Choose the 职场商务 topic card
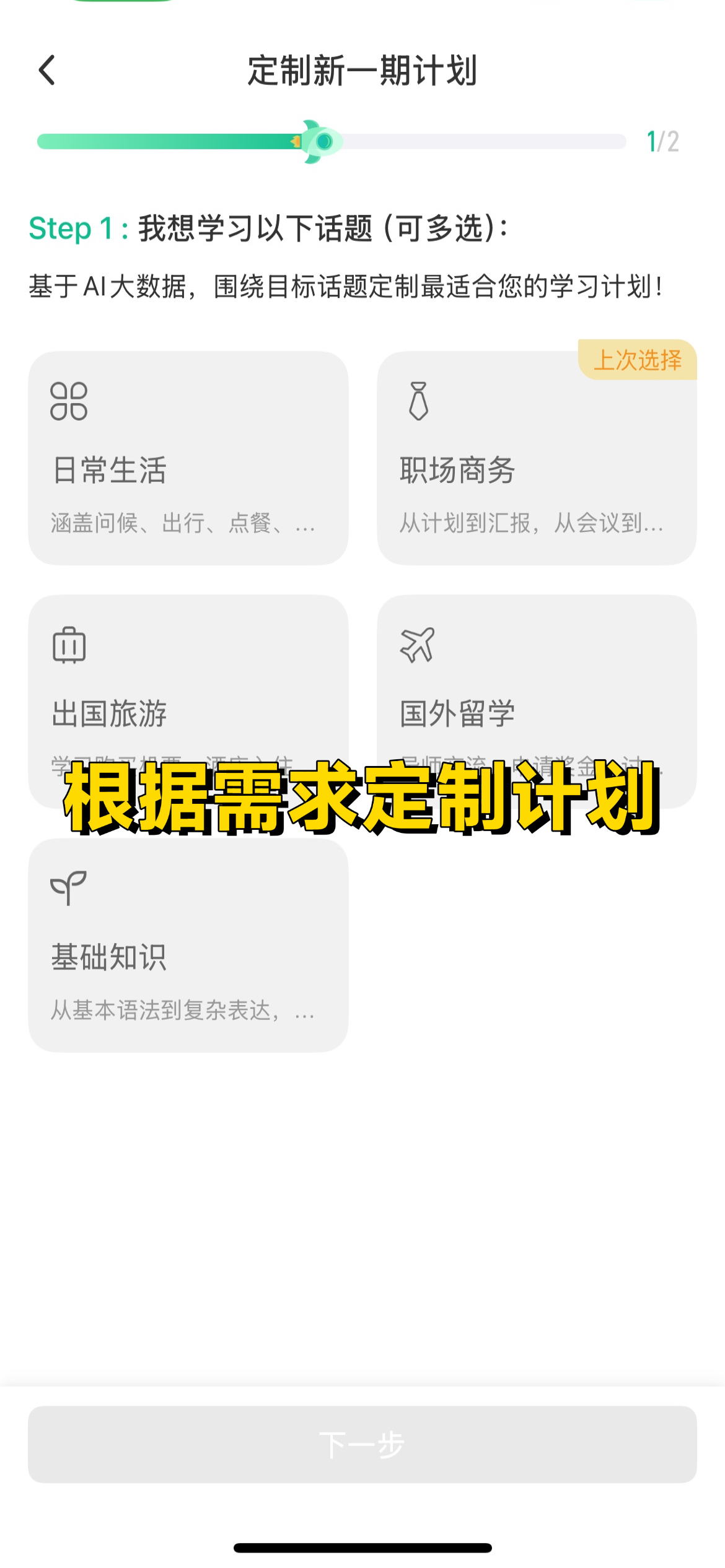725x1568 pixels. point(537,458)
